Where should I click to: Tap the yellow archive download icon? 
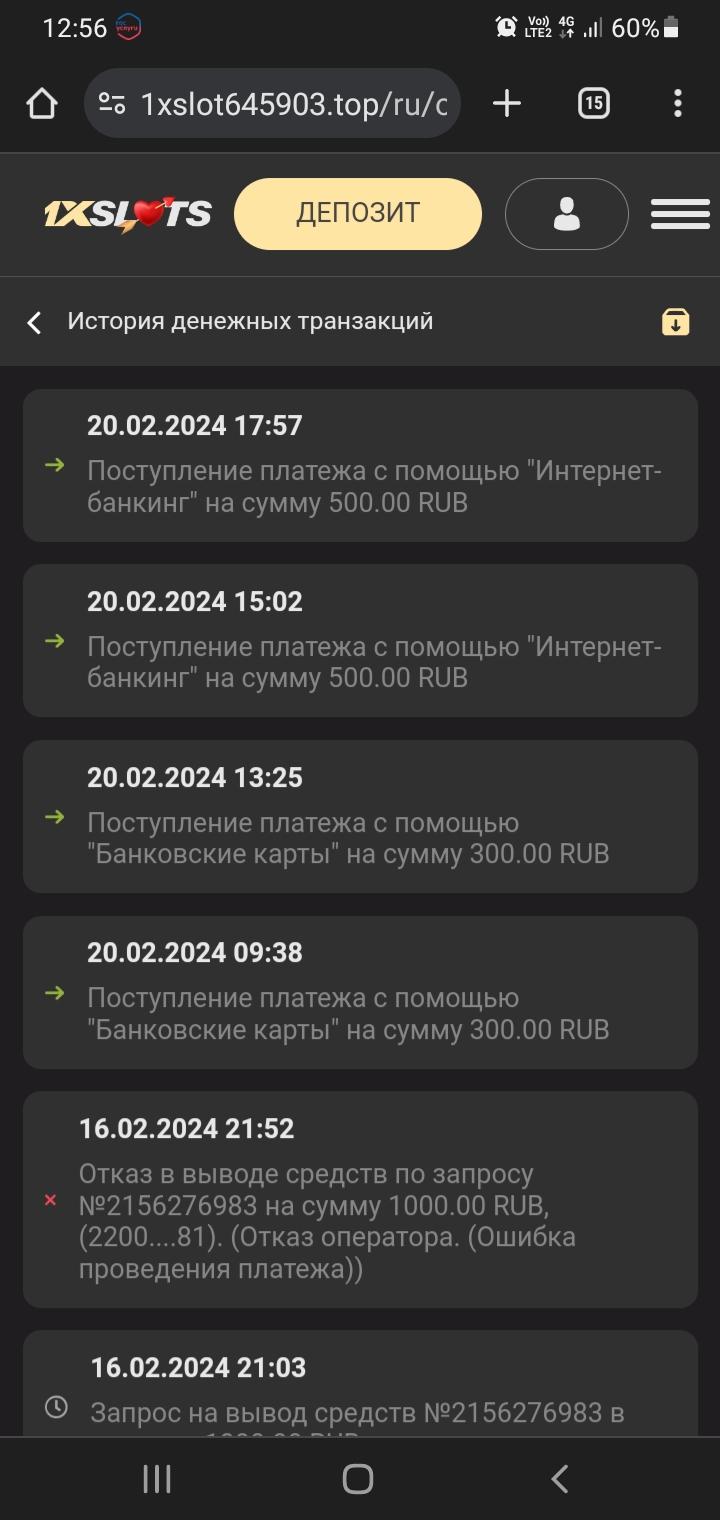[675, 322]
